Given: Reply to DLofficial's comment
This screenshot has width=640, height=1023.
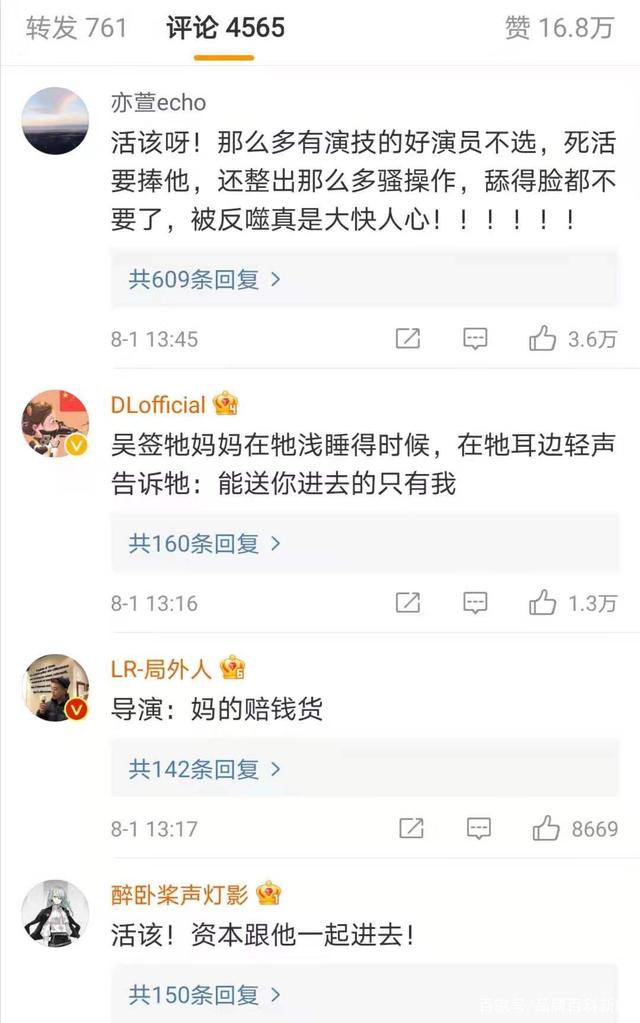Looking at the screenshot, I should pyautogui.click(x=475, y=602).
